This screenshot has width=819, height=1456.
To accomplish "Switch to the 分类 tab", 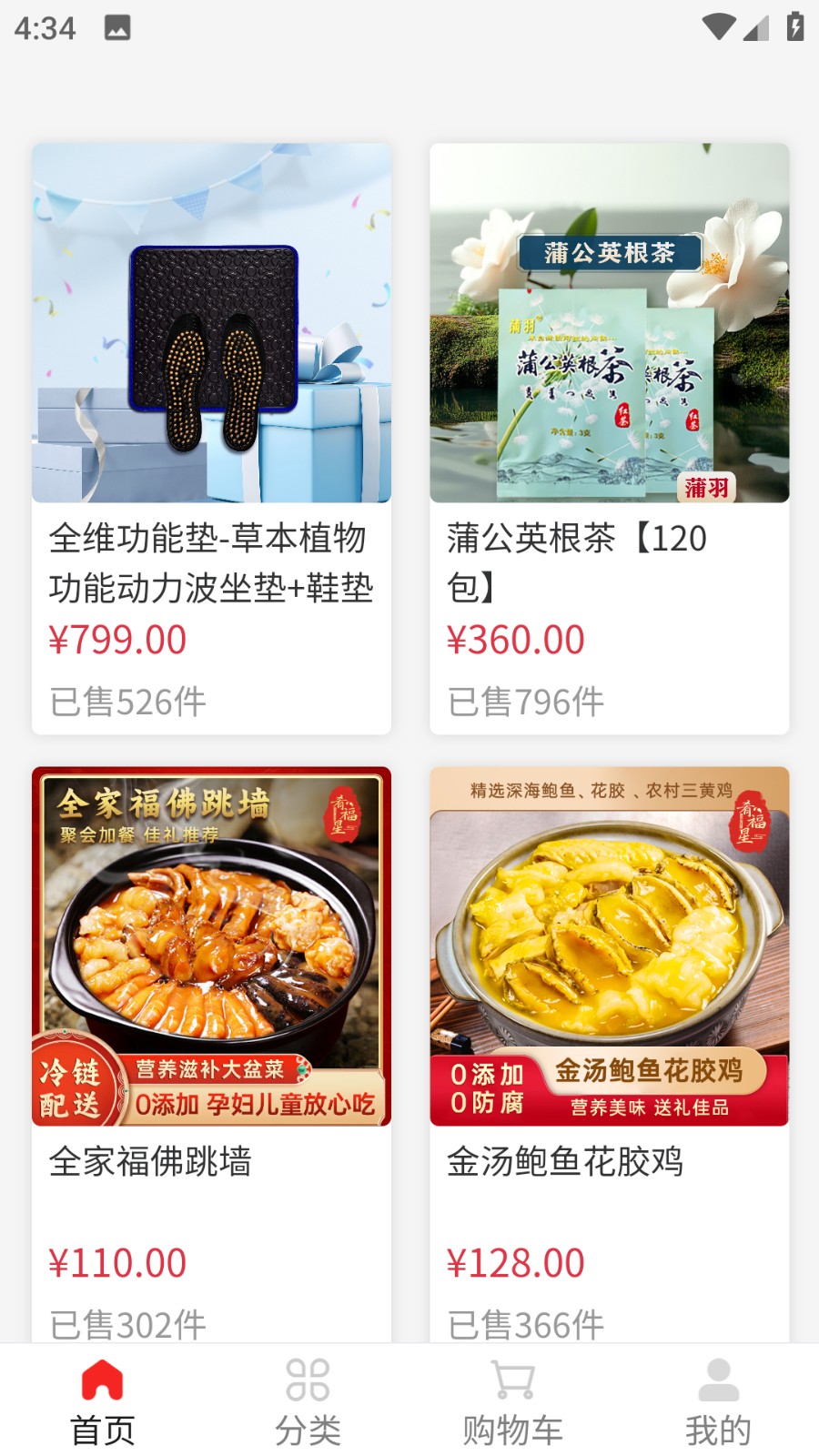I will (x=308, y=1402).
